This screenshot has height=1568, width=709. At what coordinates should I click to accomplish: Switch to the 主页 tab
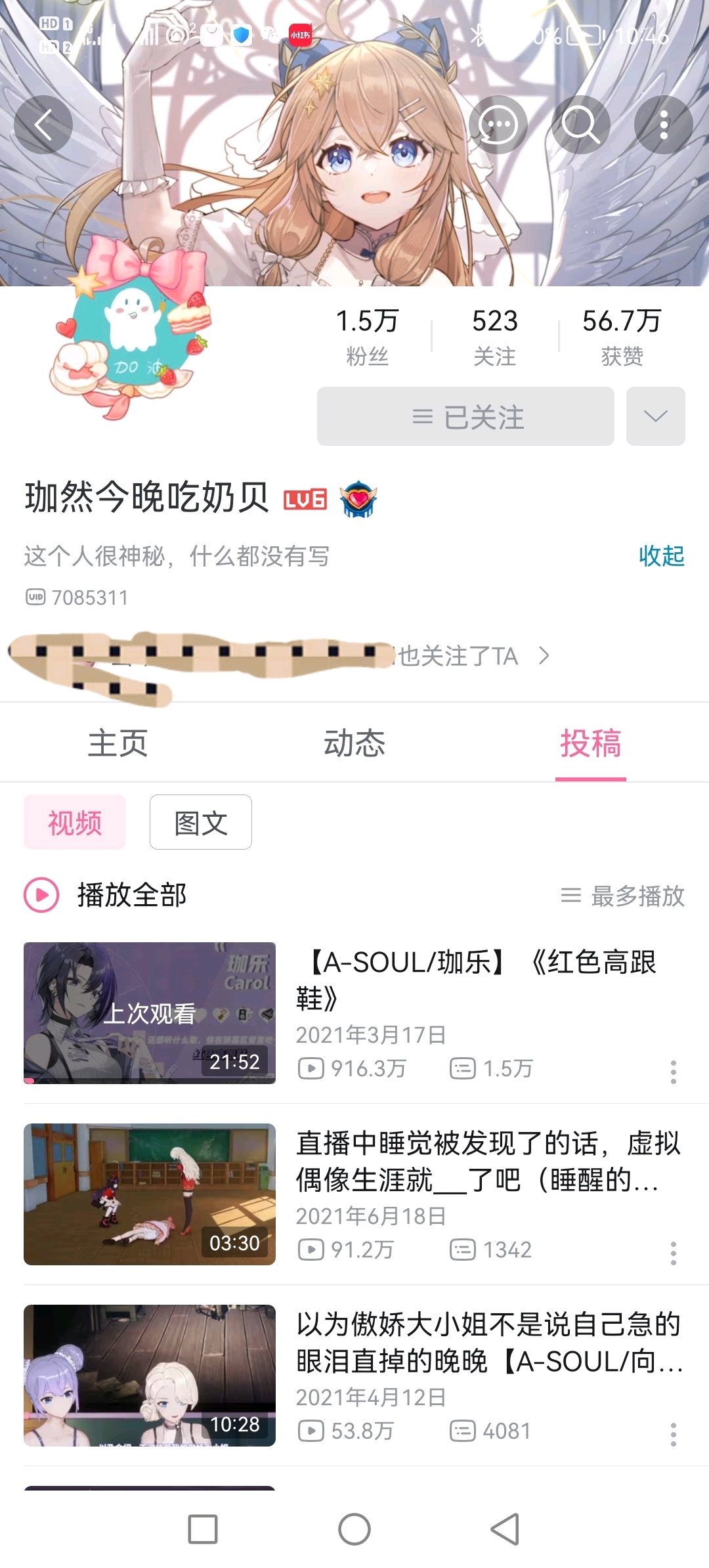tap(118, 743)
